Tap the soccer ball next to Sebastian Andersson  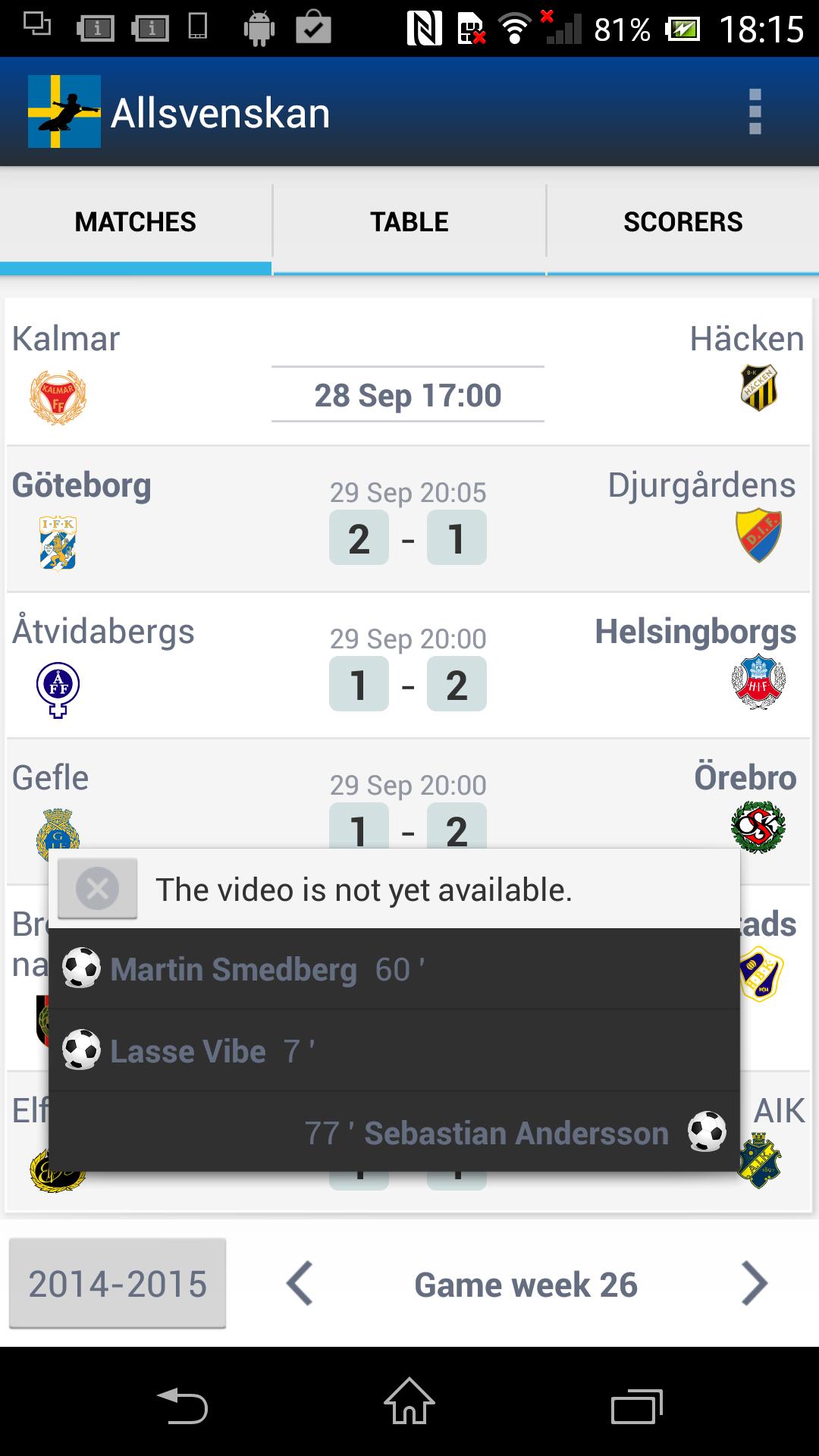[x=706, y=1133]
